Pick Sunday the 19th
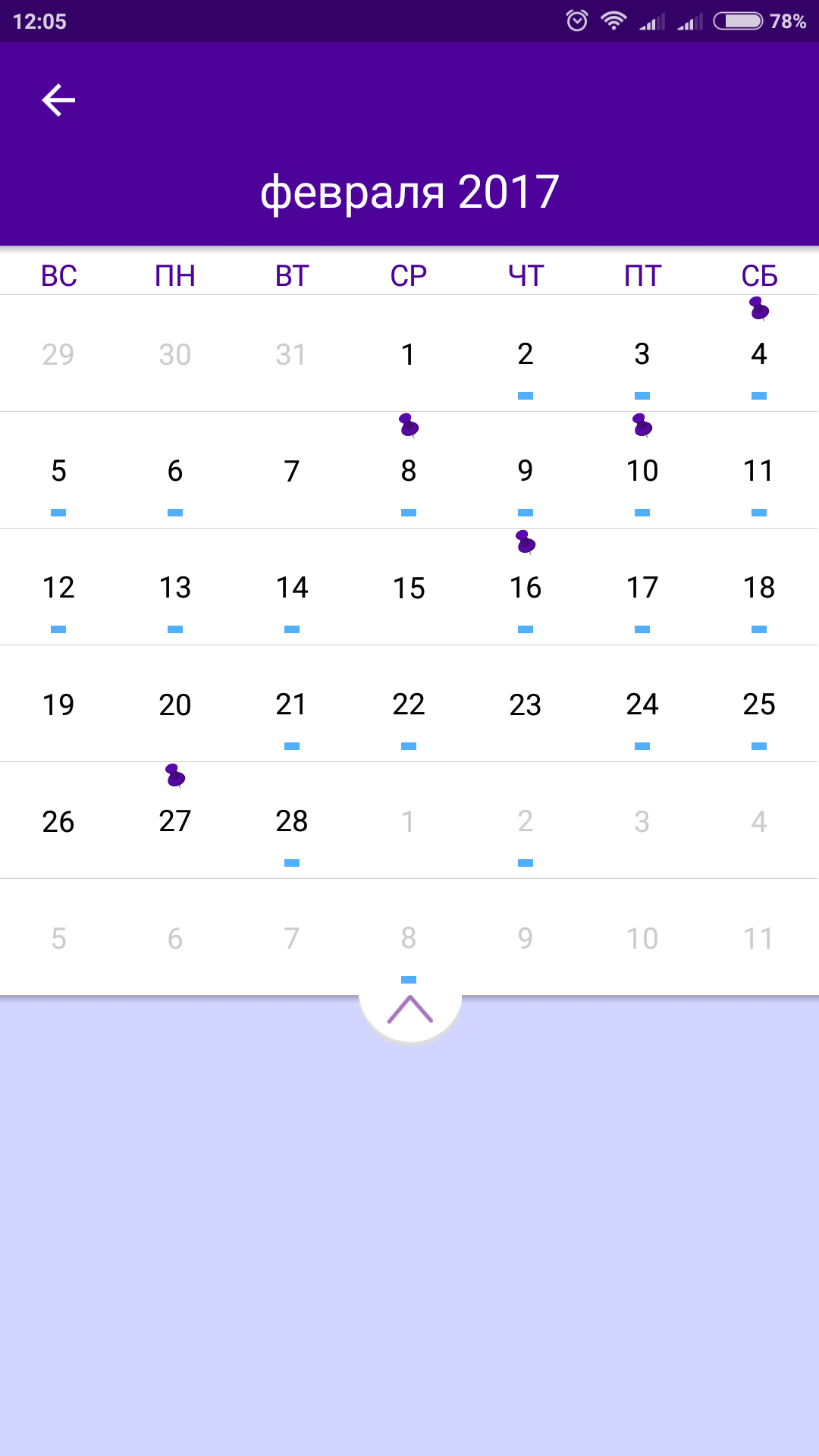The height and width of the screenshot is (1456, 819). click(58, 704)
